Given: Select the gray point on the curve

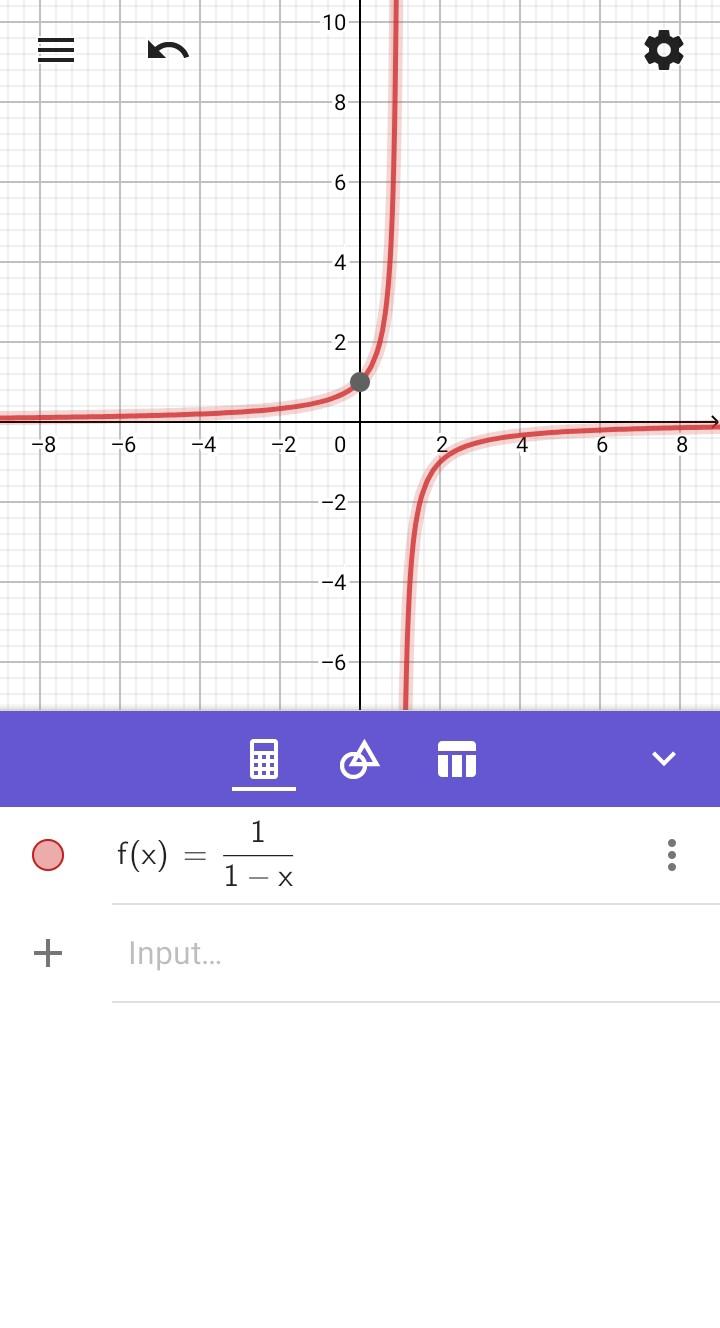Looking at the screenshot, I should pos(360,382).
